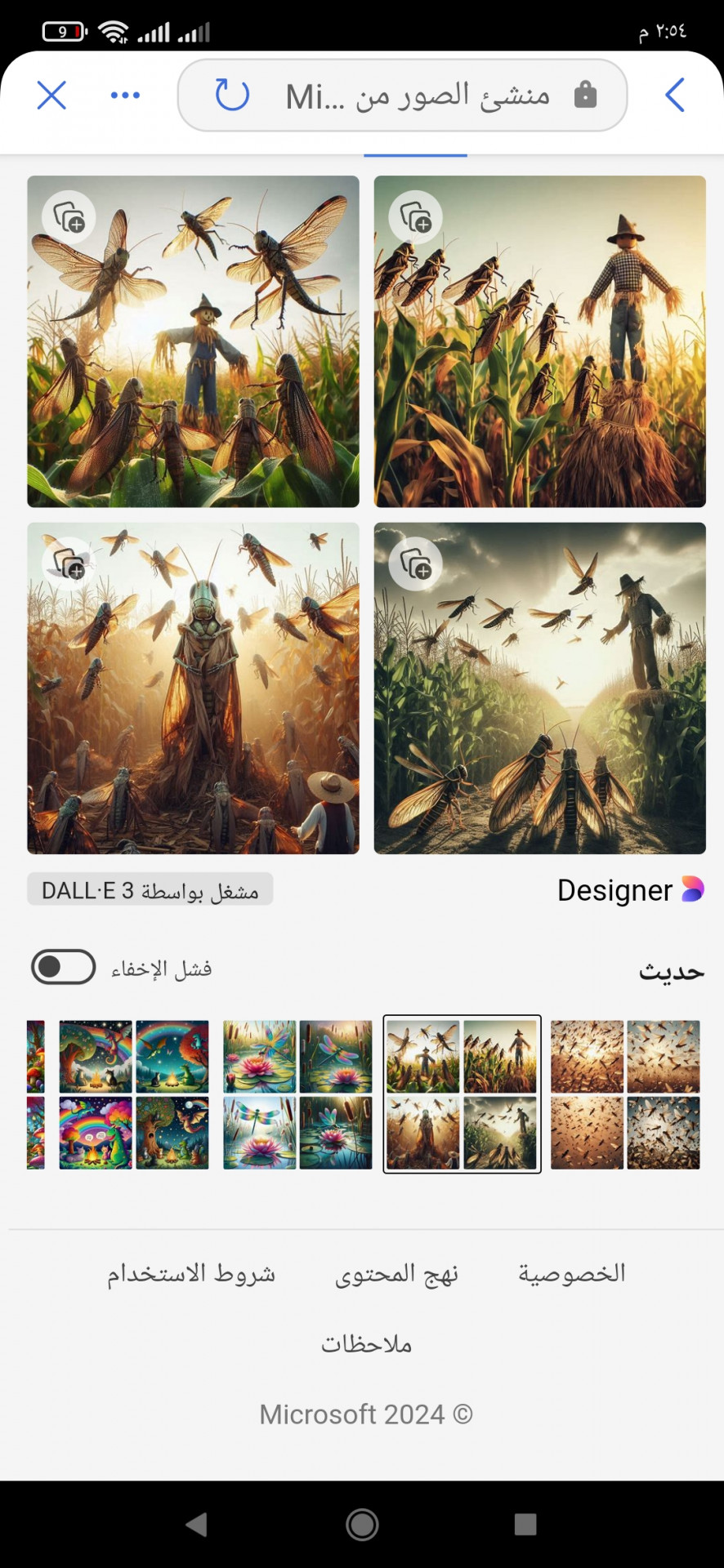Open recent set with swarming locusts
Screen dimensions: 724x1568
[625, 1094]
